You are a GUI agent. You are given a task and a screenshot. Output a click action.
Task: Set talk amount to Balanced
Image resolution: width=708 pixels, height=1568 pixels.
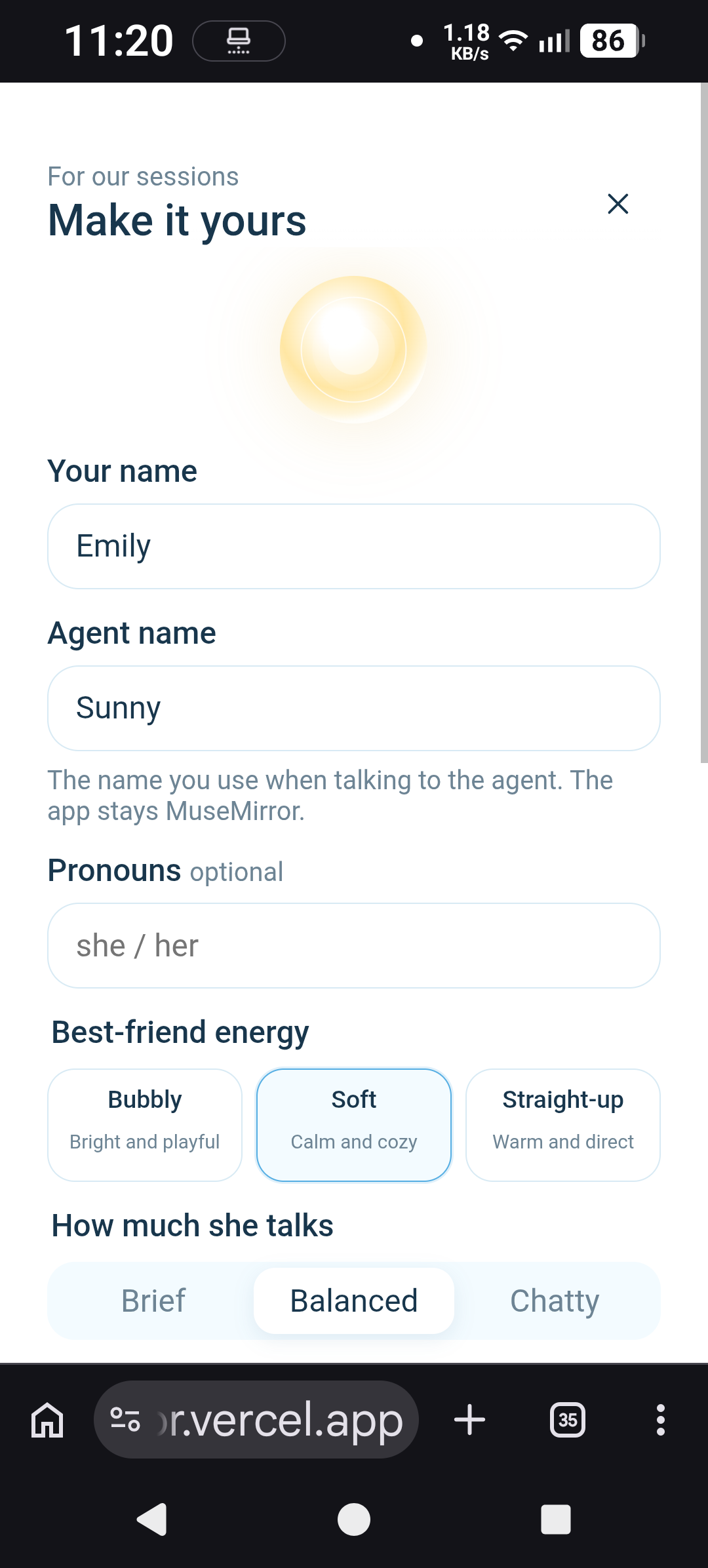click(354, 1301)
